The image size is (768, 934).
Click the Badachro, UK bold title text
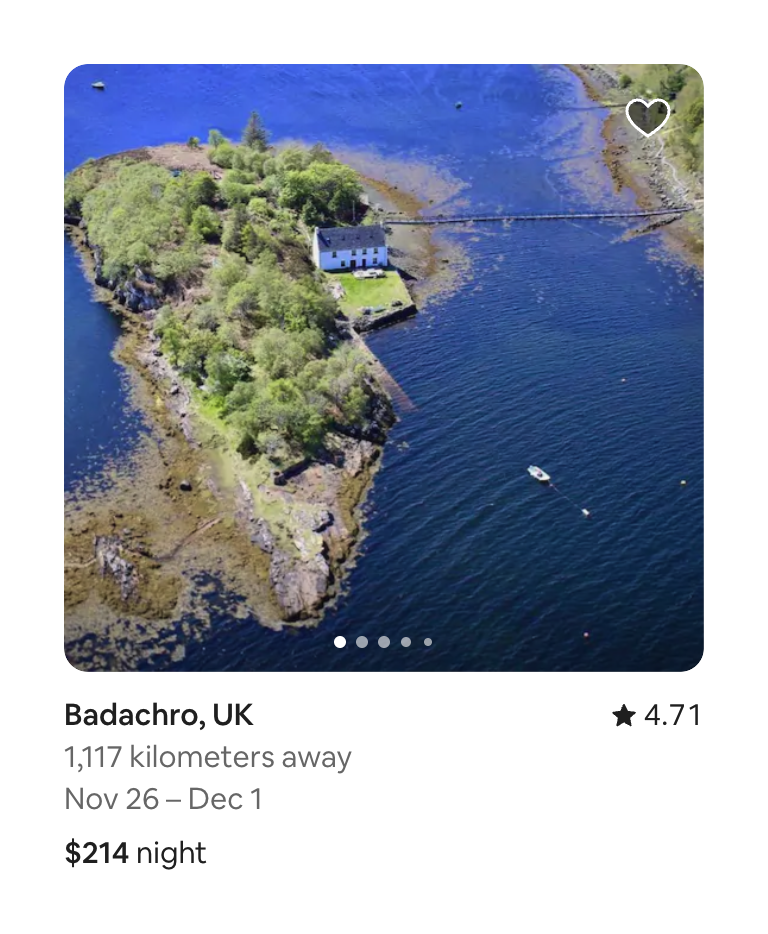[x=158, y=715]
